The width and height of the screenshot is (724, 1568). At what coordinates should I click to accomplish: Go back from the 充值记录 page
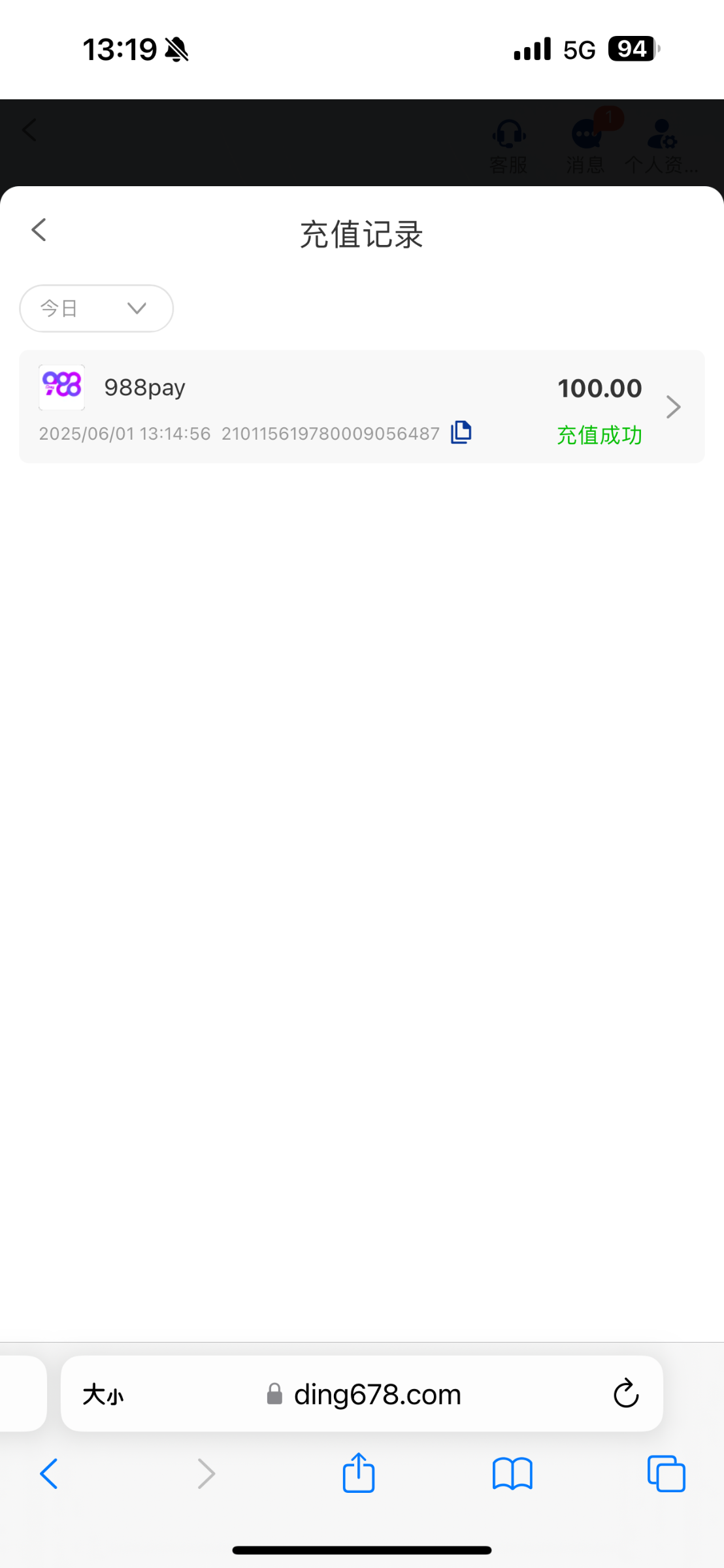(x=39, y=230)
